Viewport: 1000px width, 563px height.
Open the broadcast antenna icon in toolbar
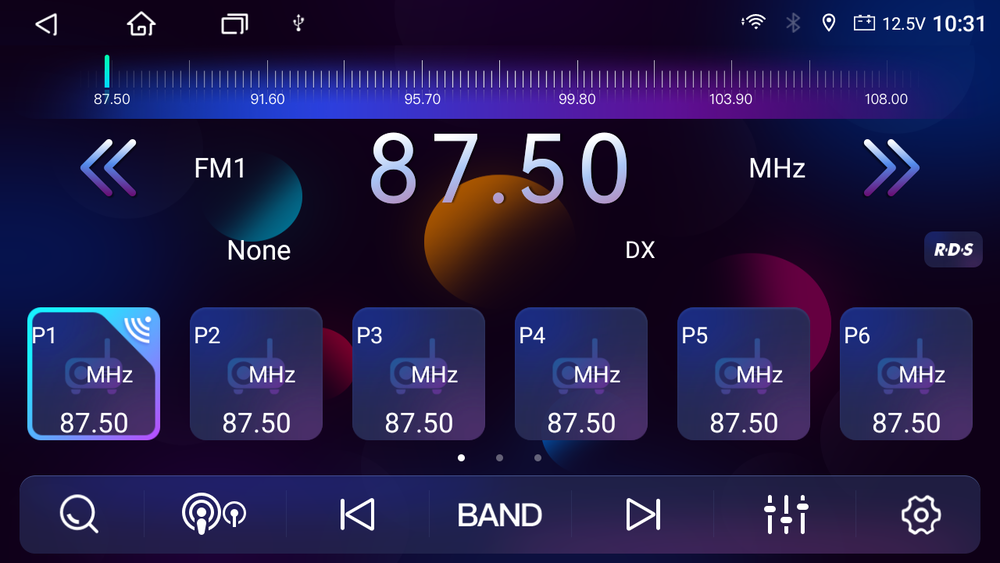pyautogui.click(x=214, y=513)
